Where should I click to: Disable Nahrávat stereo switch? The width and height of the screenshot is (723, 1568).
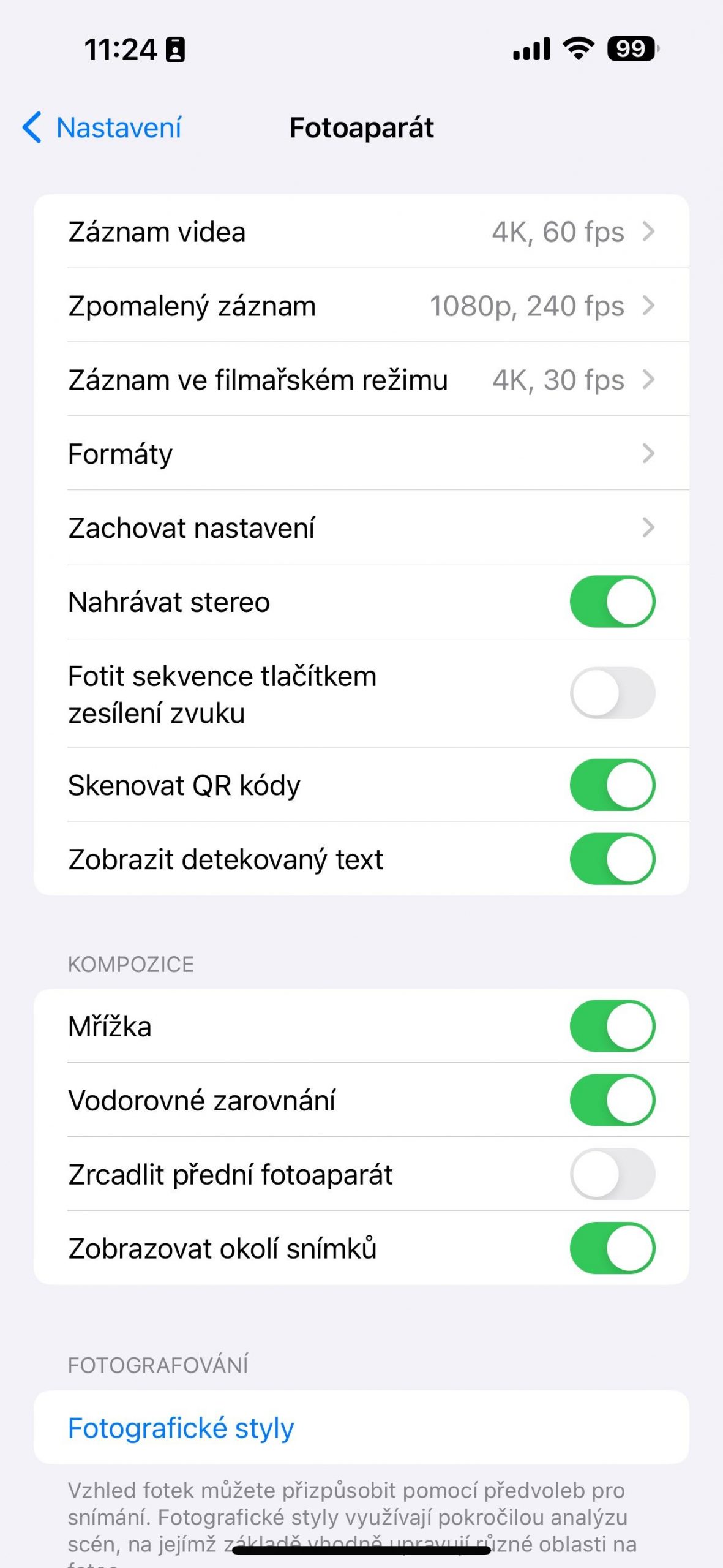(612, 601)
